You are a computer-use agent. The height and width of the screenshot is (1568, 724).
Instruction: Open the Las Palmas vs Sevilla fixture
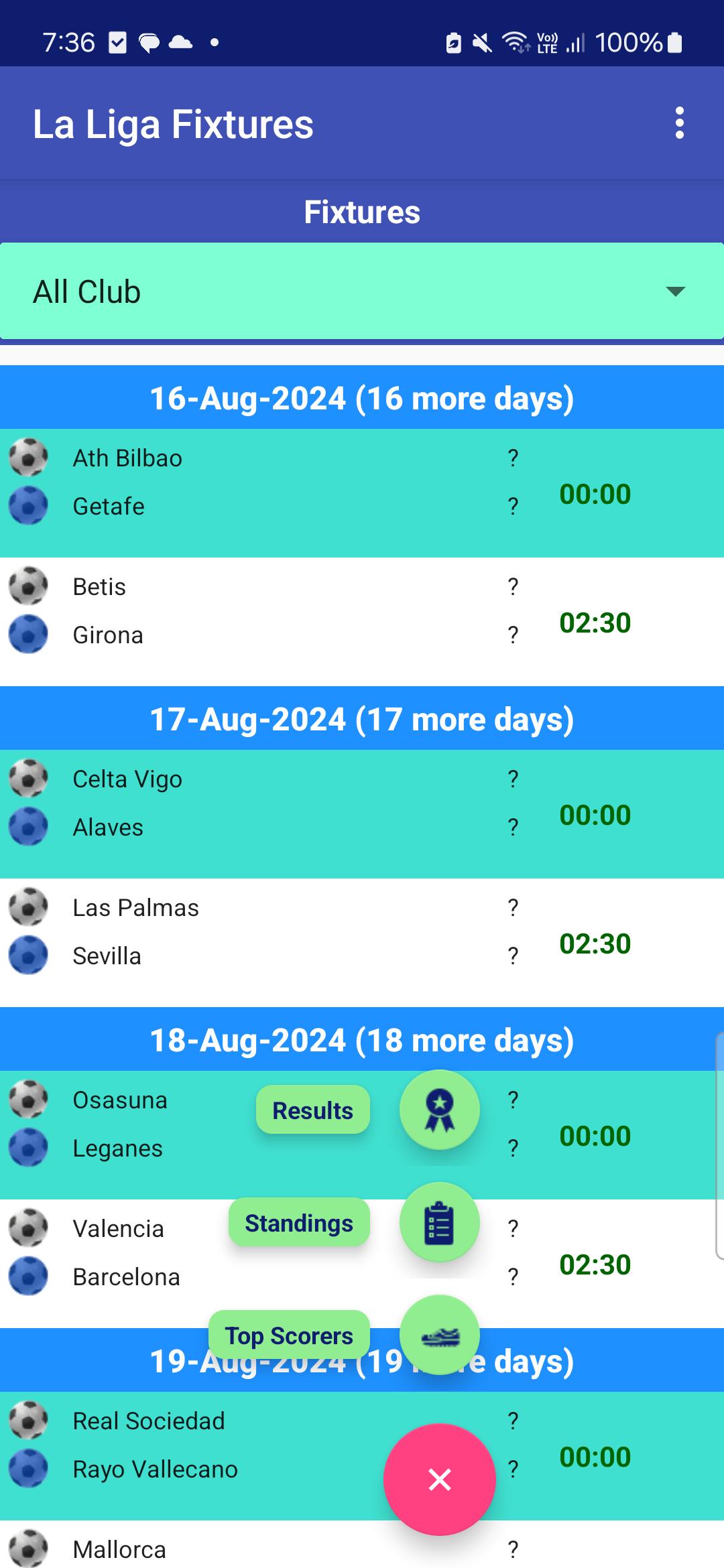click(362, 943)
